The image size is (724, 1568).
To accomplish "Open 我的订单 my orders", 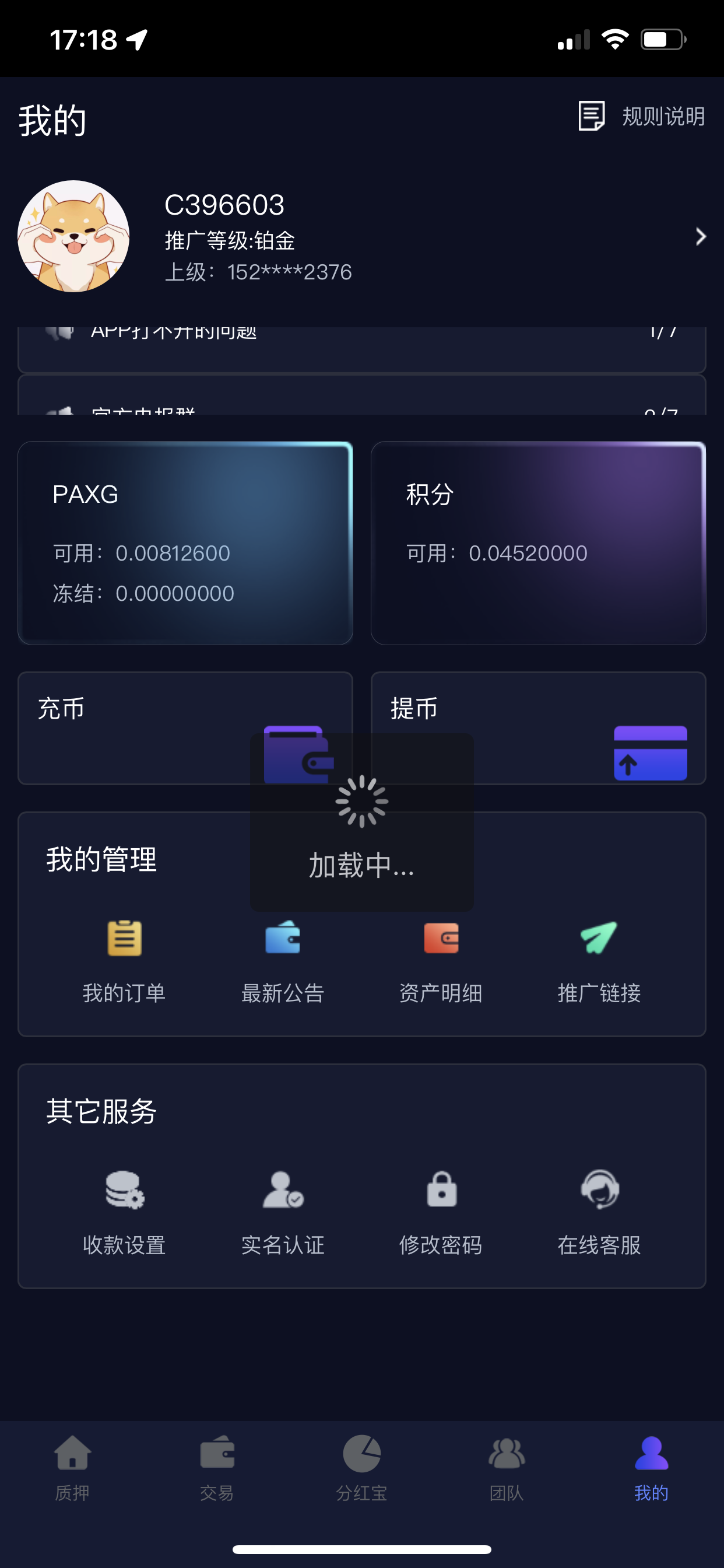I will point(124,961).
